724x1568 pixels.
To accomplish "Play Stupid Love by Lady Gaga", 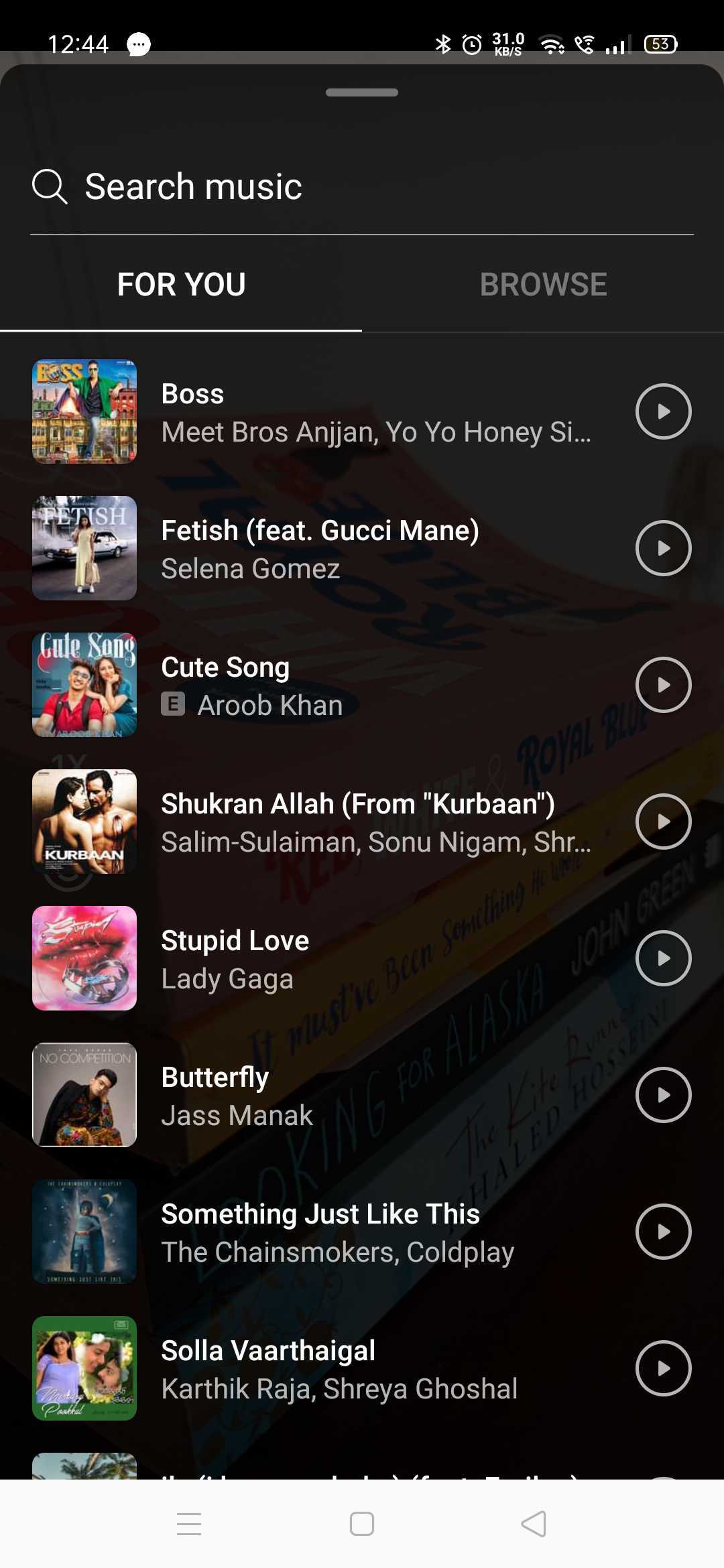I will (663, 958).
